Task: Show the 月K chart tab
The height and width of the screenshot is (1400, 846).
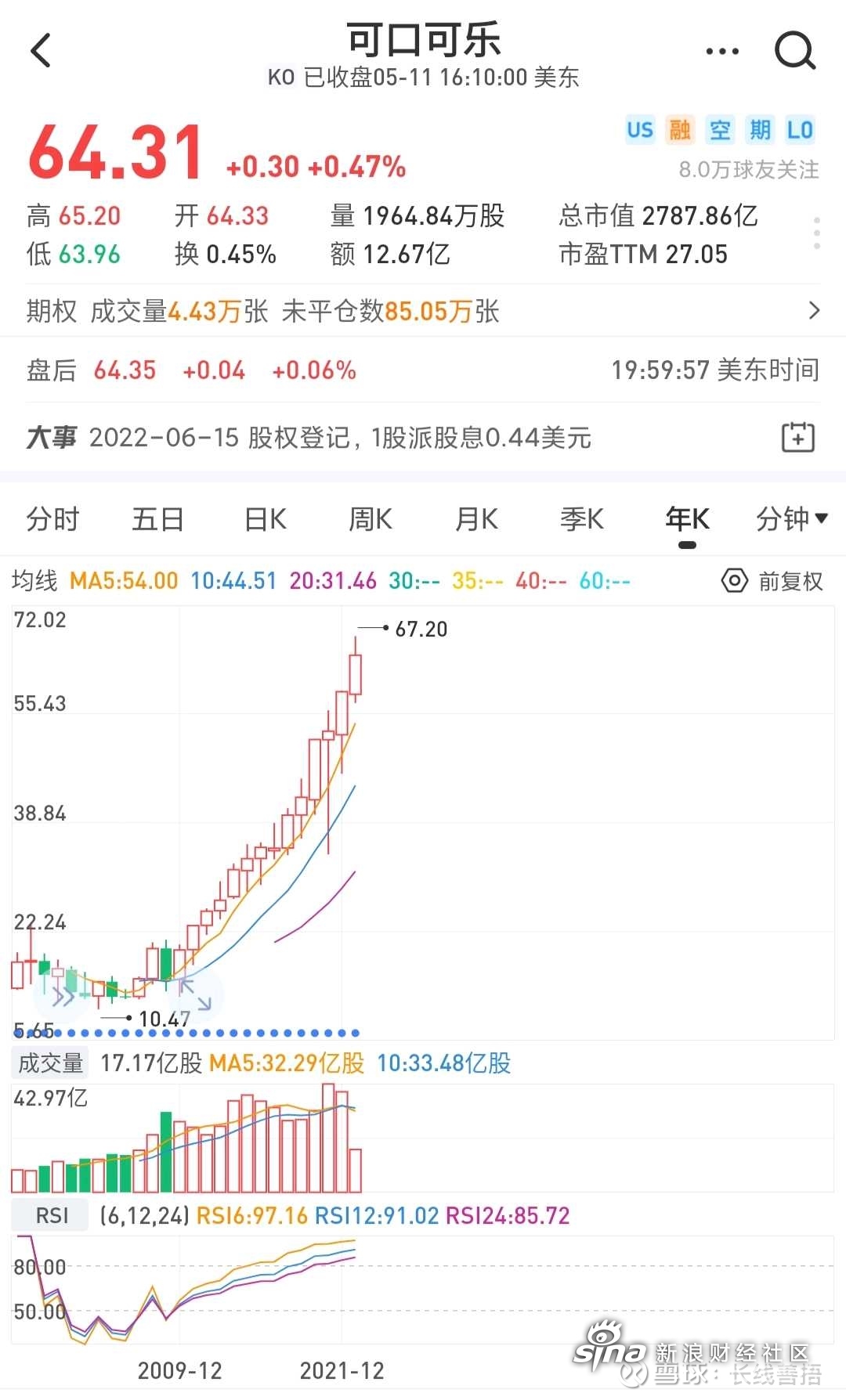Action: [476, 519]
